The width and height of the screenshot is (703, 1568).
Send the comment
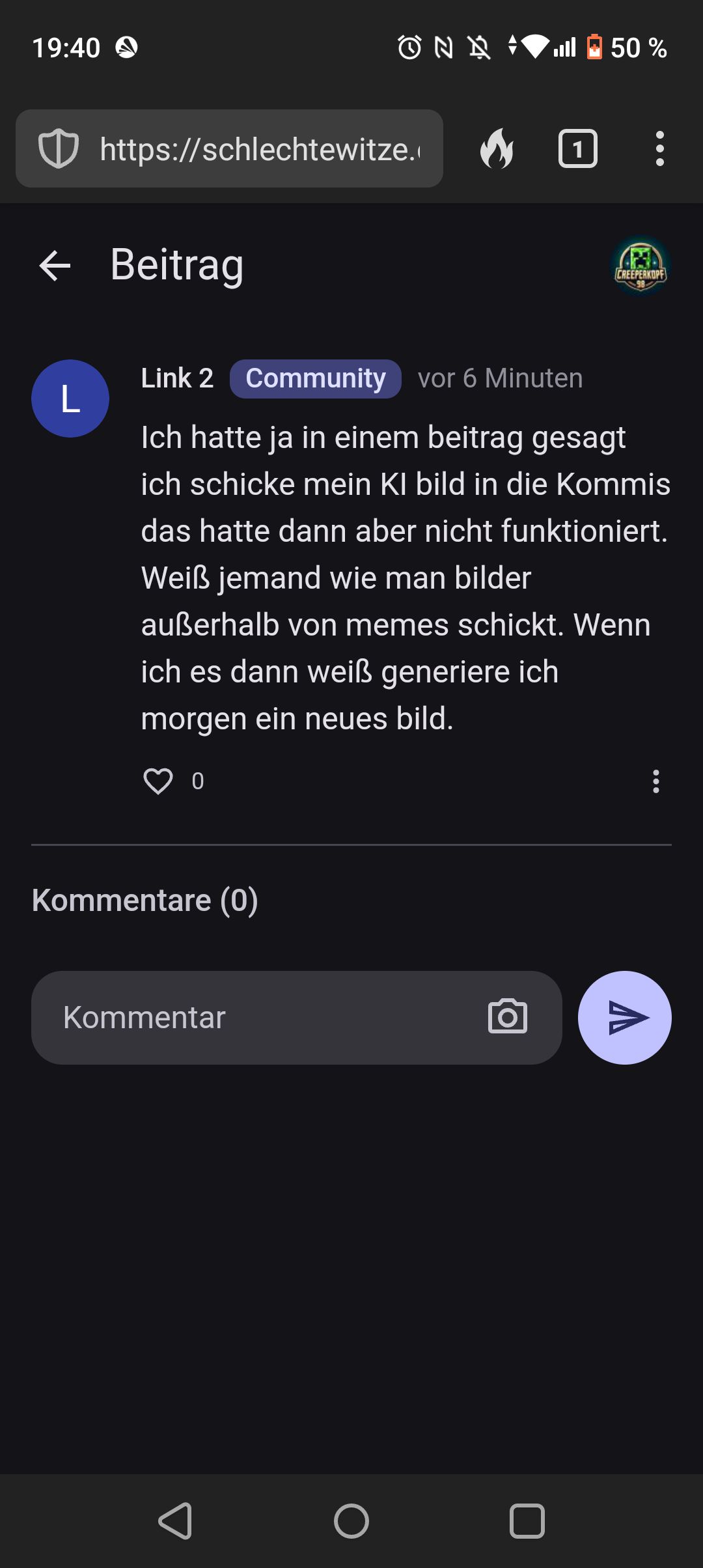pyautogui.click(x=625, y=1018)
